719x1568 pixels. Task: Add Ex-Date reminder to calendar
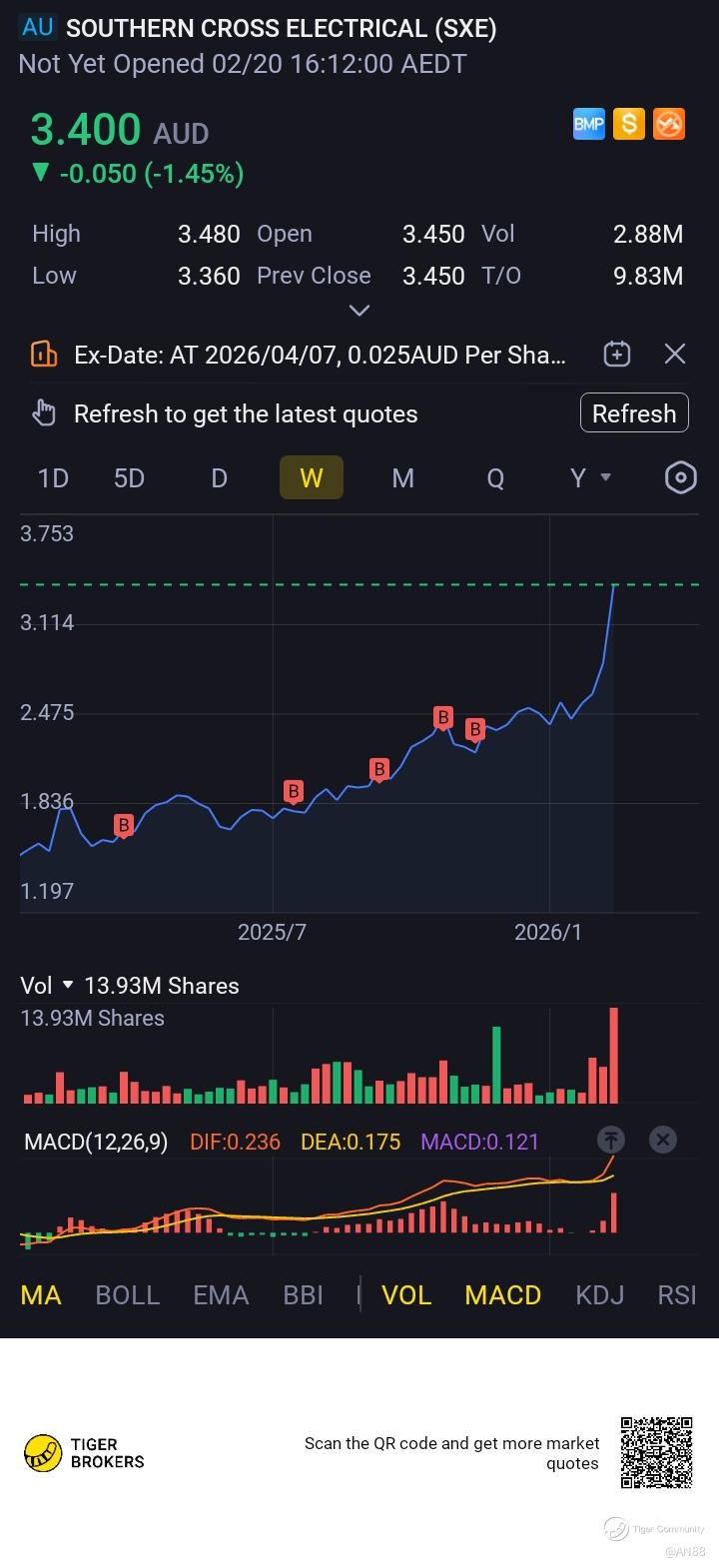tap(617, 354)
